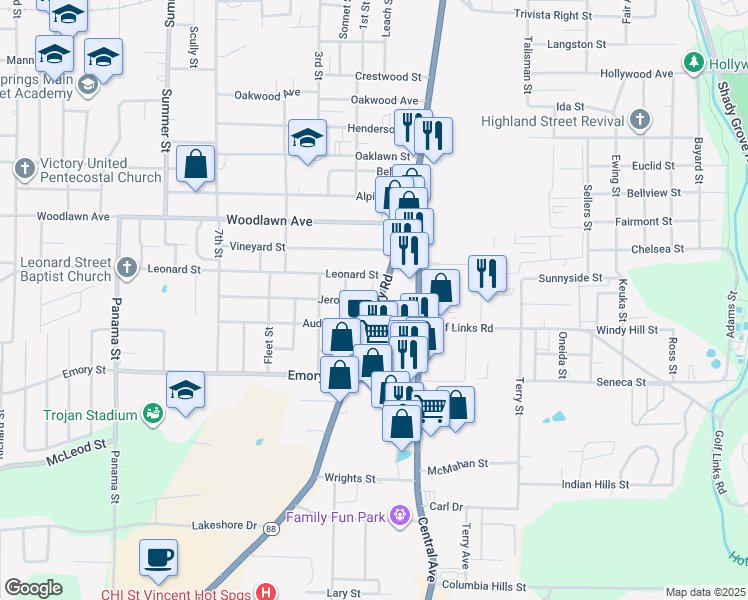This screenshot has width=748, height=600.
Task: Select the Highland Street Revival church pin
Action: click(x=640, y=121)
